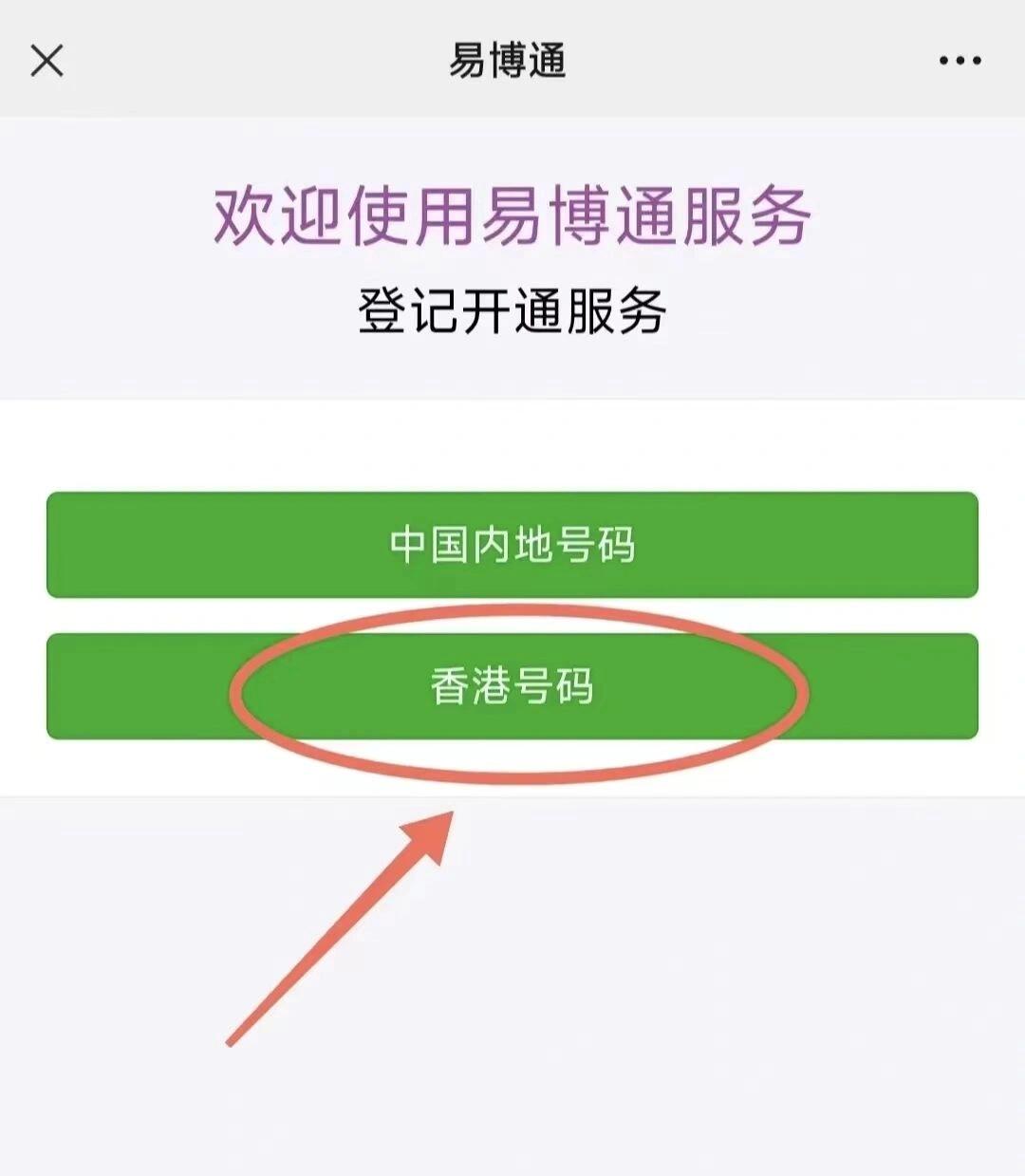
Task: Close the 易博通 page
Action: [47, 61]
